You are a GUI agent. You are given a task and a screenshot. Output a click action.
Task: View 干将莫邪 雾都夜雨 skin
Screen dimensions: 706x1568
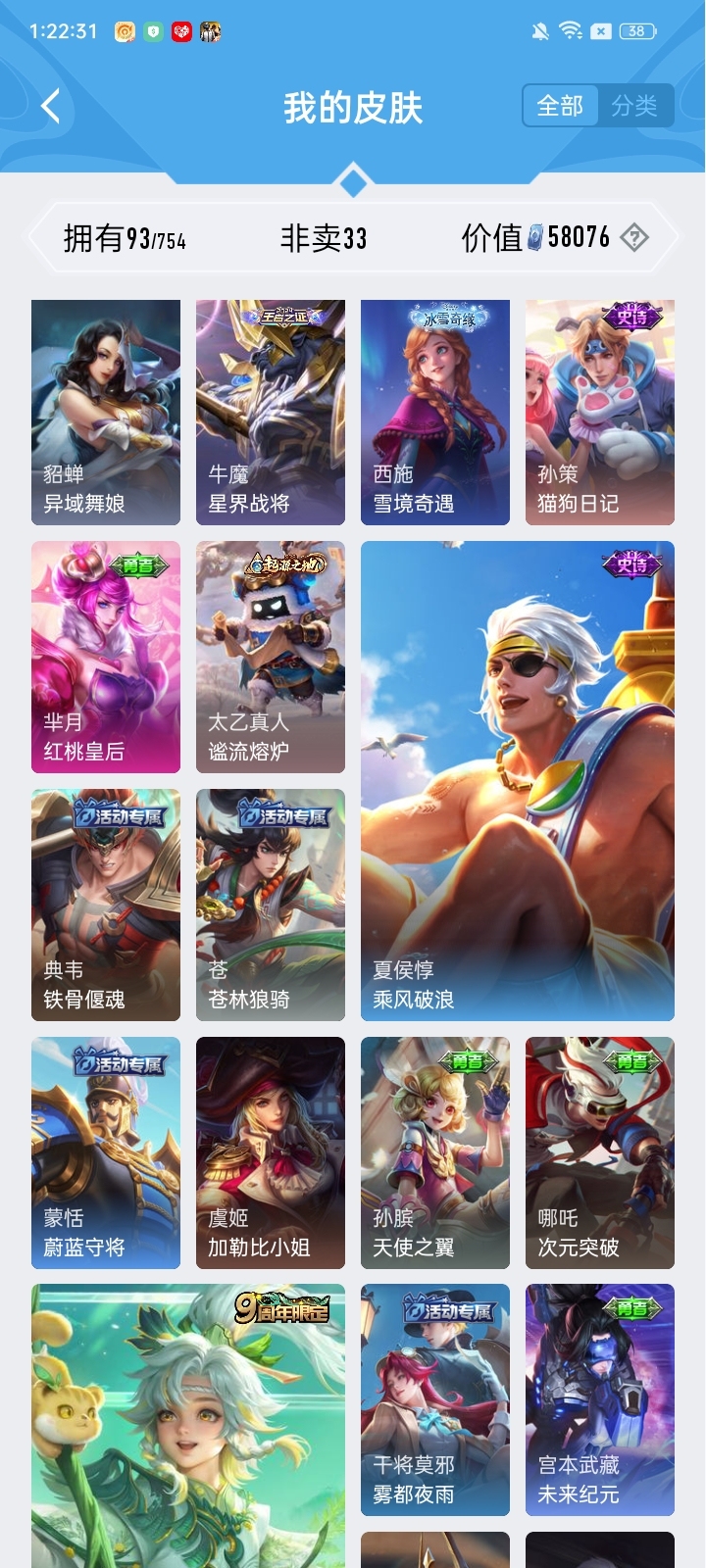(x=435, y=1399)
